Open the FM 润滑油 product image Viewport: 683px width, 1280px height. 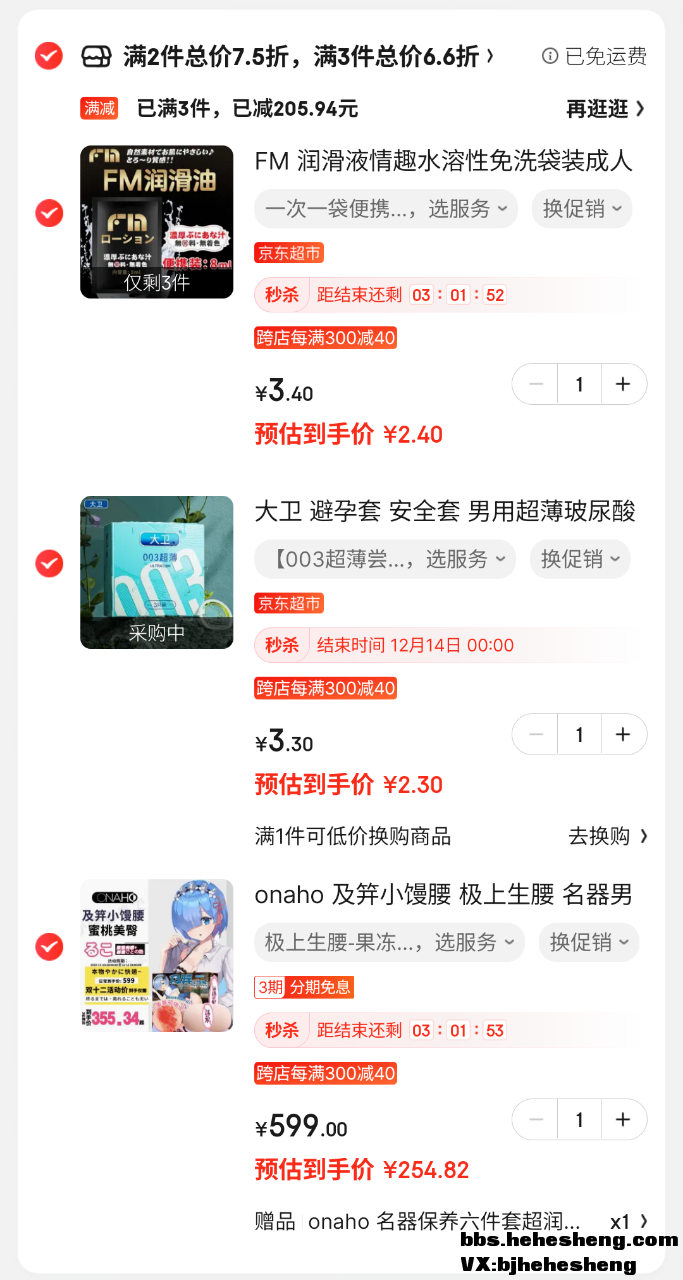157,222
